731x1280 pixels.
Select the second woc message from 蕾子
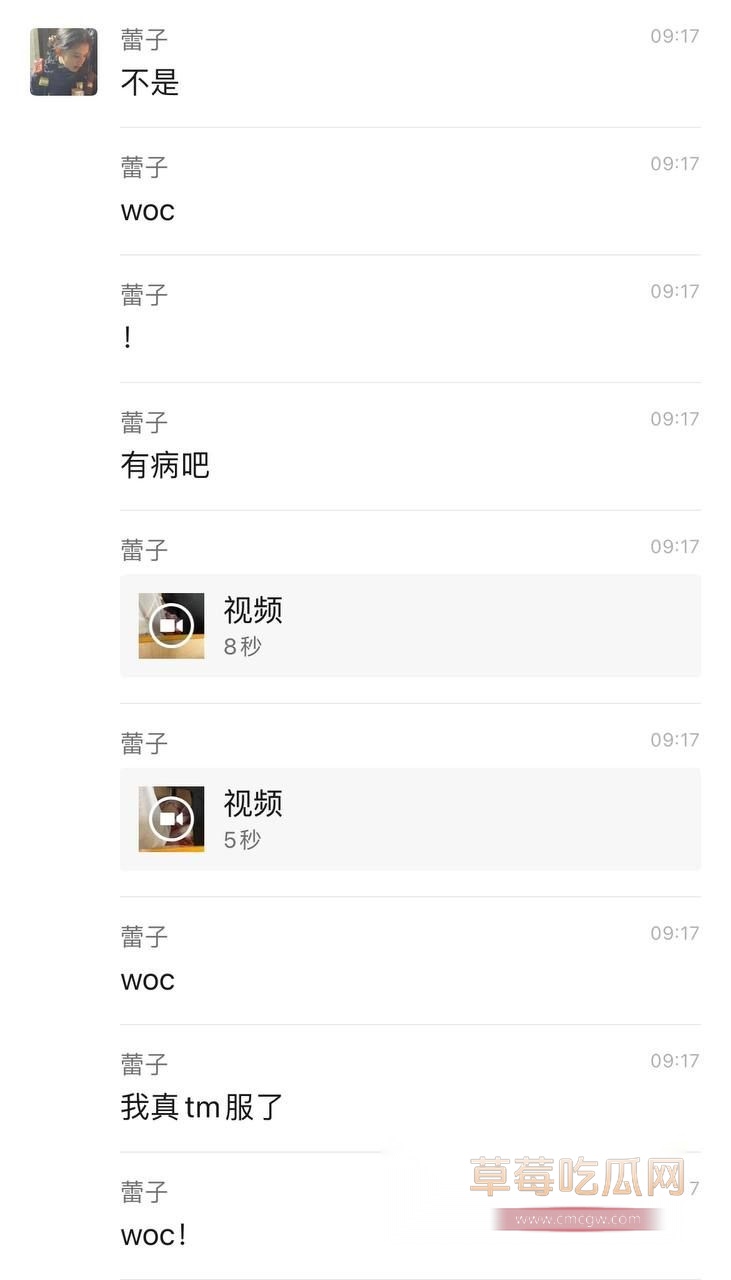coord(146,981)
